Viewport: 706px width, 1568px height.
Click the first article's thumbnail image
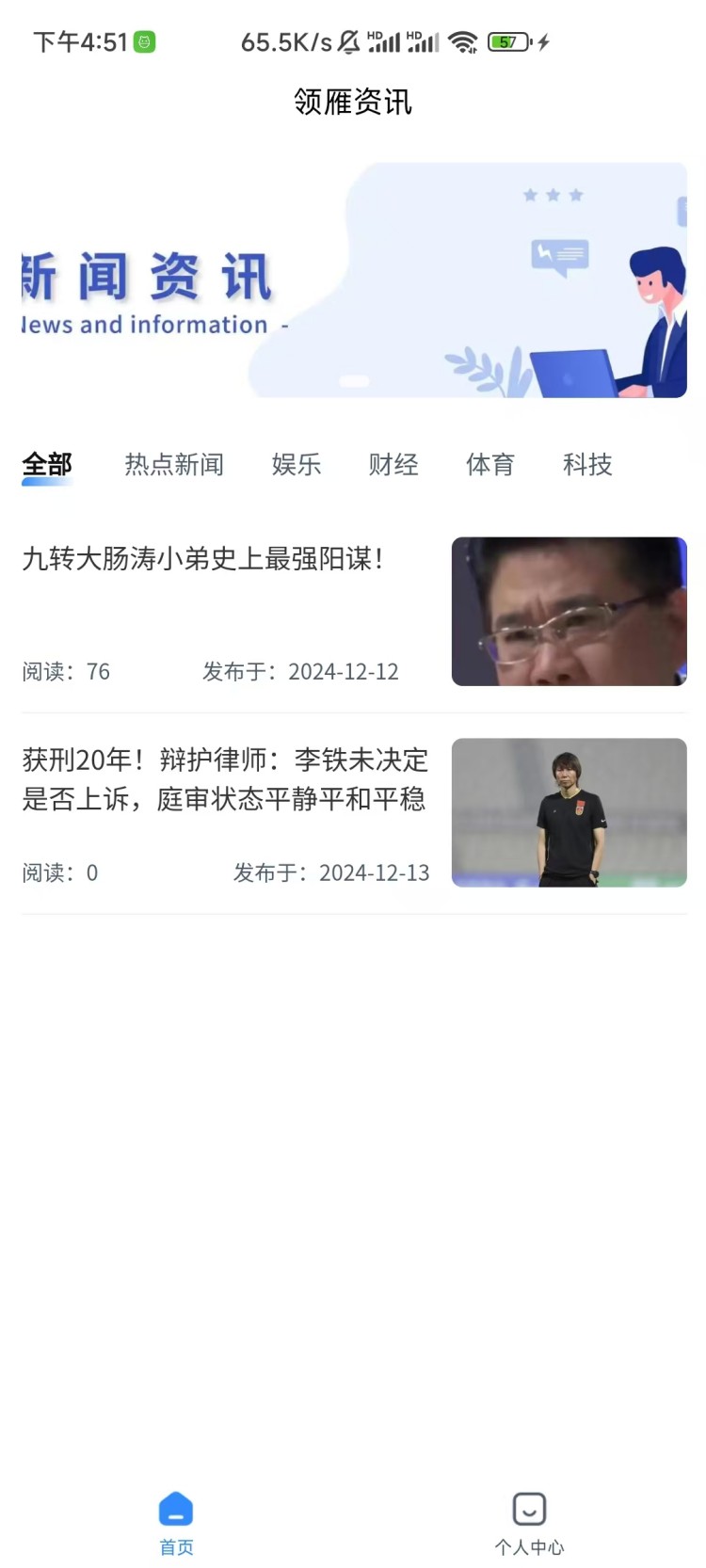pyautogui.click(x=569, y=610)
